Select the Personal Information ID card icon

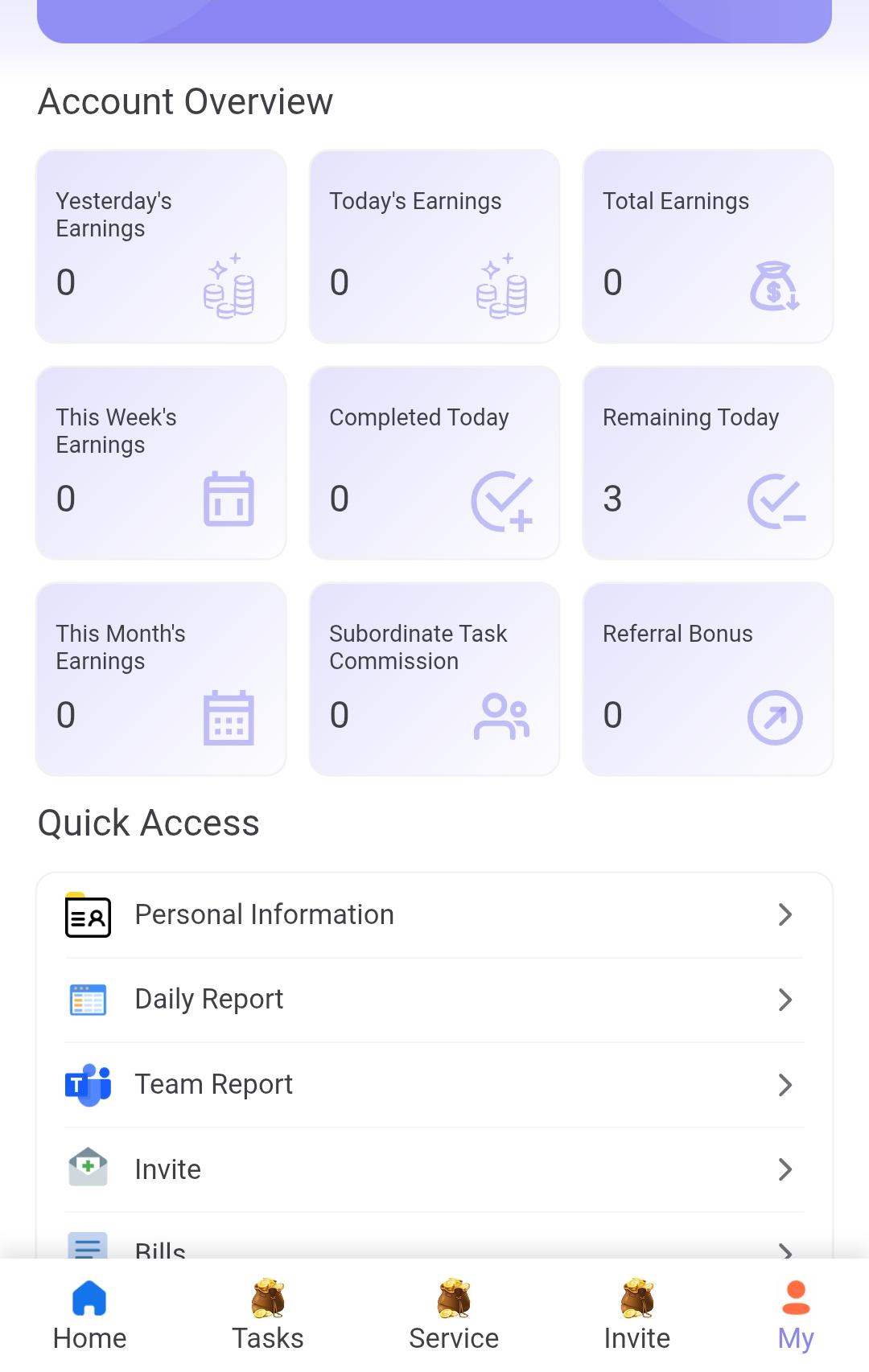click(x=88, y=915)
